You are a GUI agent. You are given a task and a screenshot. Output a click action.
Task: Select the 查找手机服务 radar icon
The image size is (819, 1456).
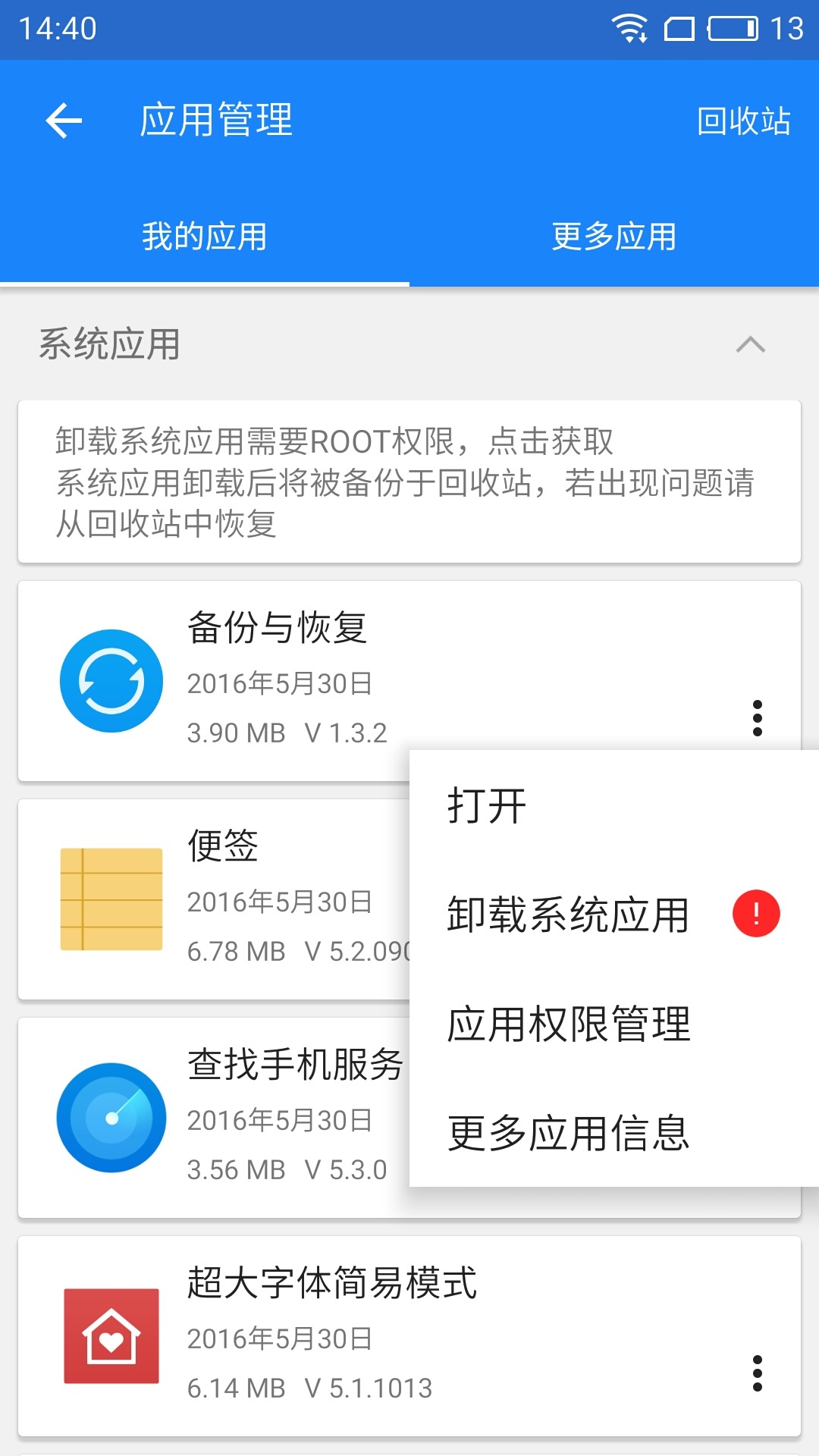111,1117
